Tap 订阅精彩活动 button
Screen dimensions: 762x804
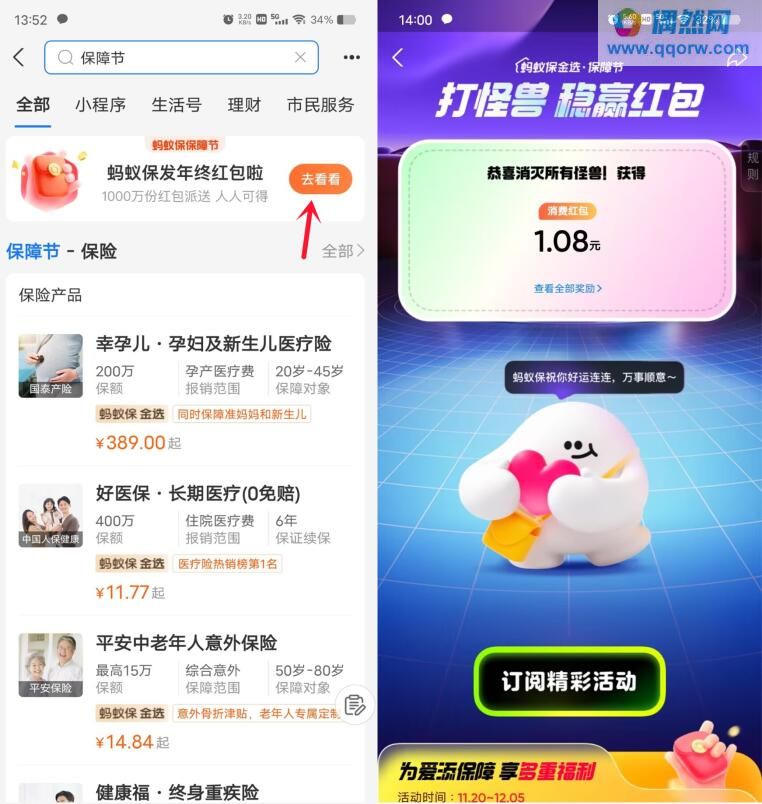tap(568, 682)
